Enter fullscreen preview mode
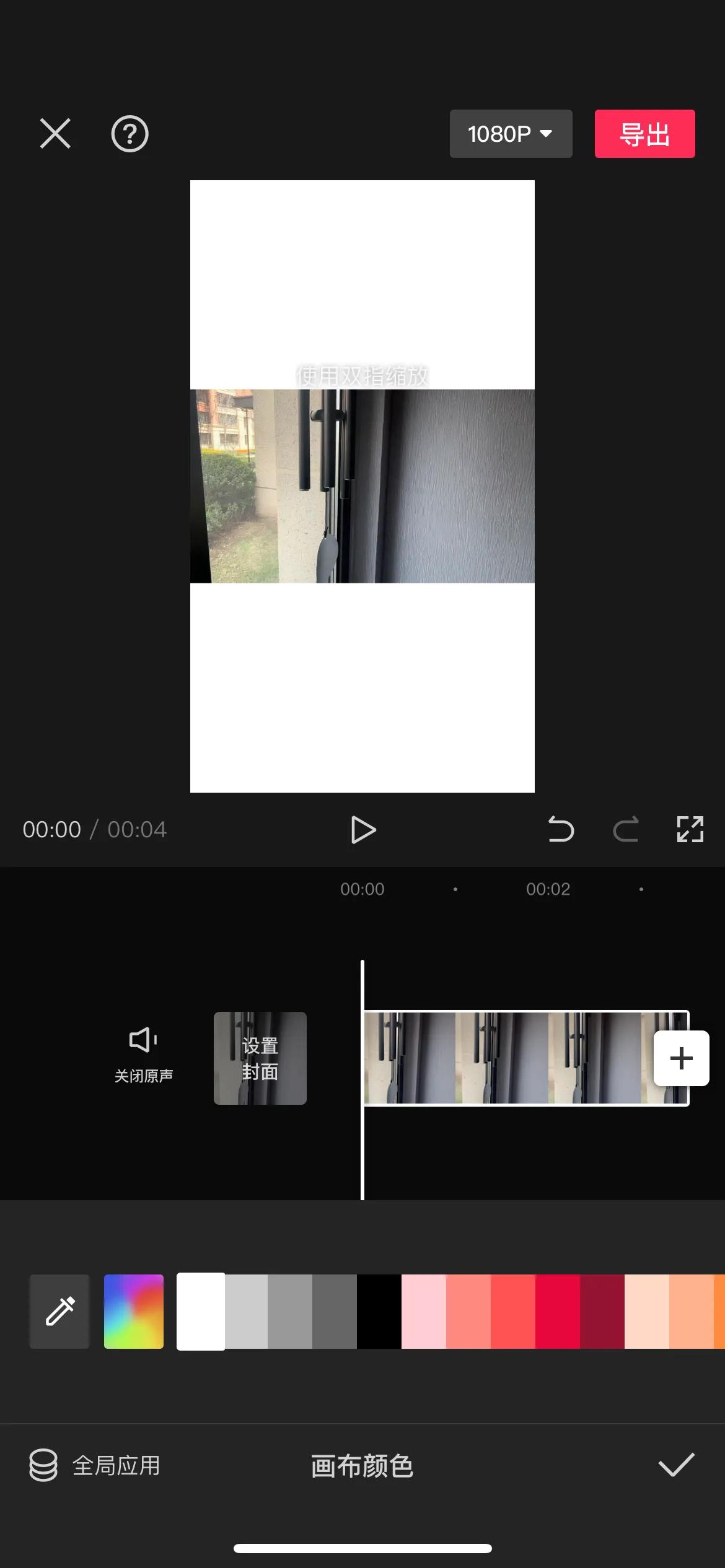 (690, 830)
